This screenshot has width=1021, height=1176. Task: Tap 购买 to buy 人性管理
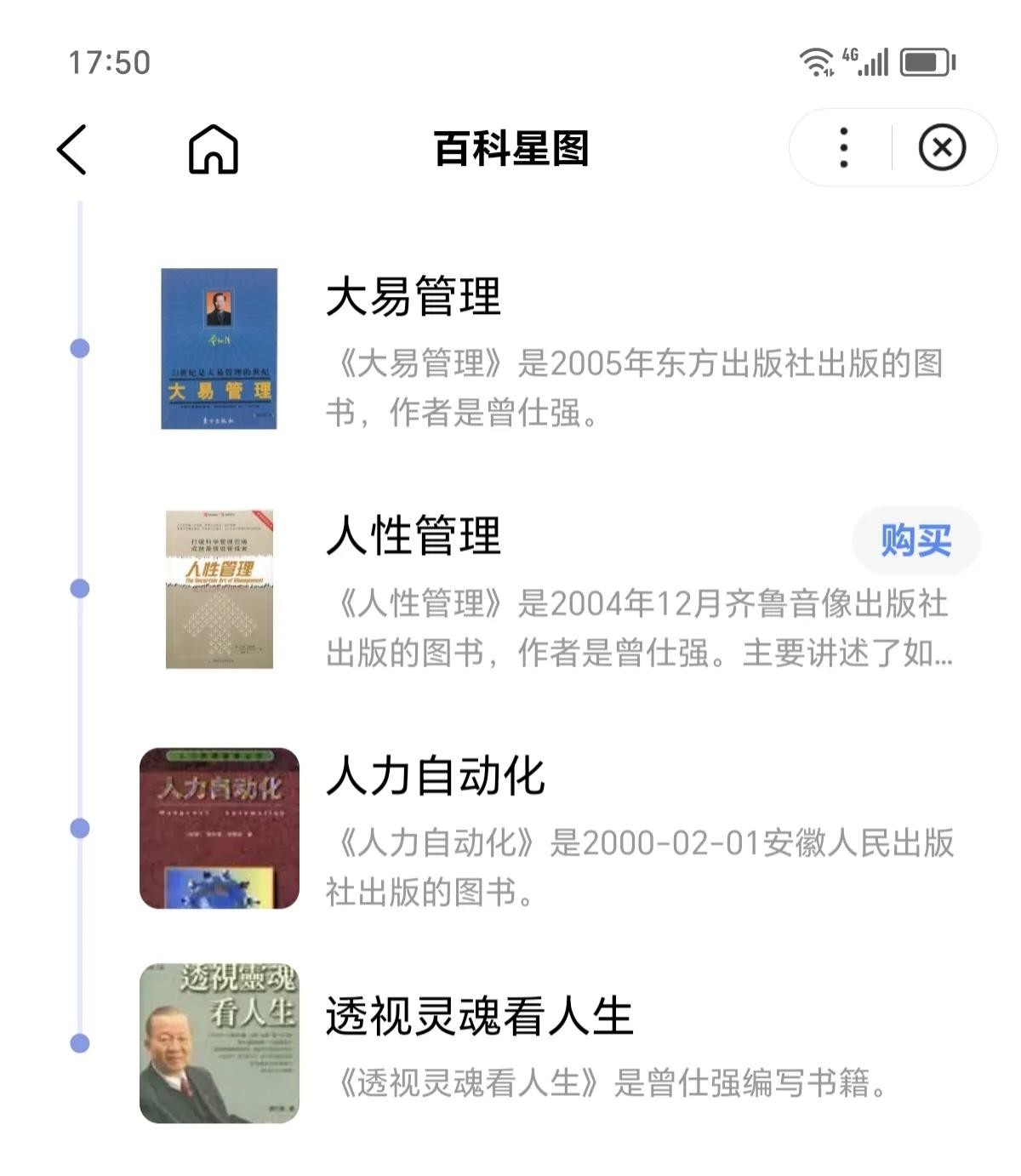915,540
